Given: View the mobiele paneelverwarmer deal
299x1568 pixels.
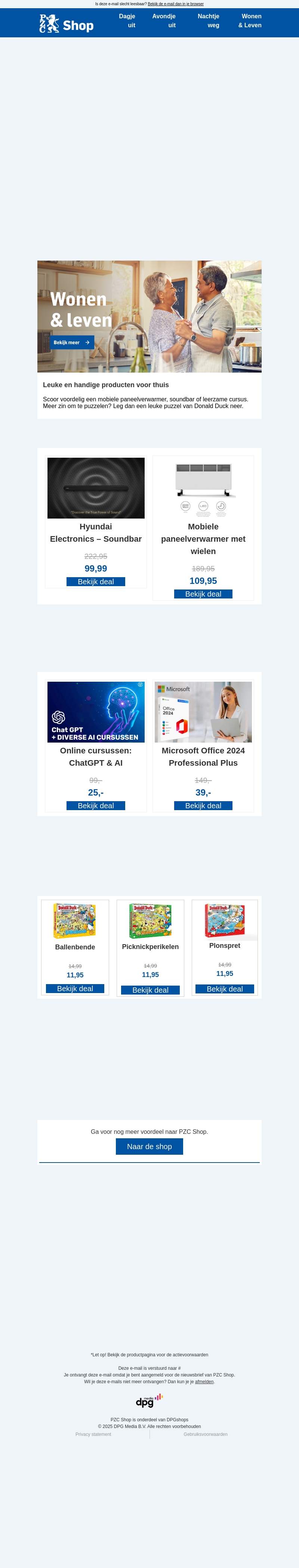Looking at the screenshot, I should 203,594.
